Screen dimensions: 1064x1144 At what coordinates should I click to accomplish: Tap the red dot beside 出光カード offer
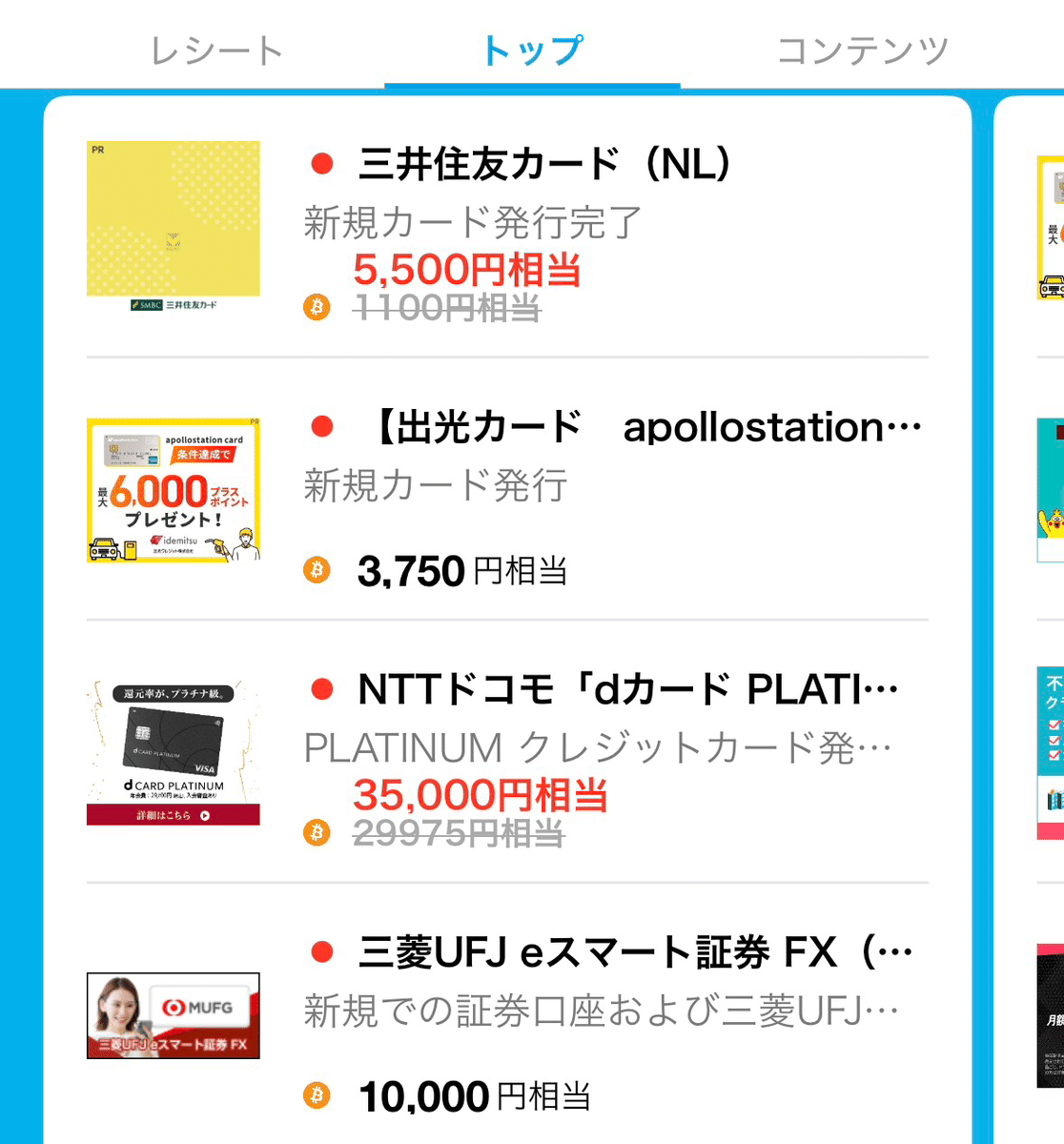(321, 426)
